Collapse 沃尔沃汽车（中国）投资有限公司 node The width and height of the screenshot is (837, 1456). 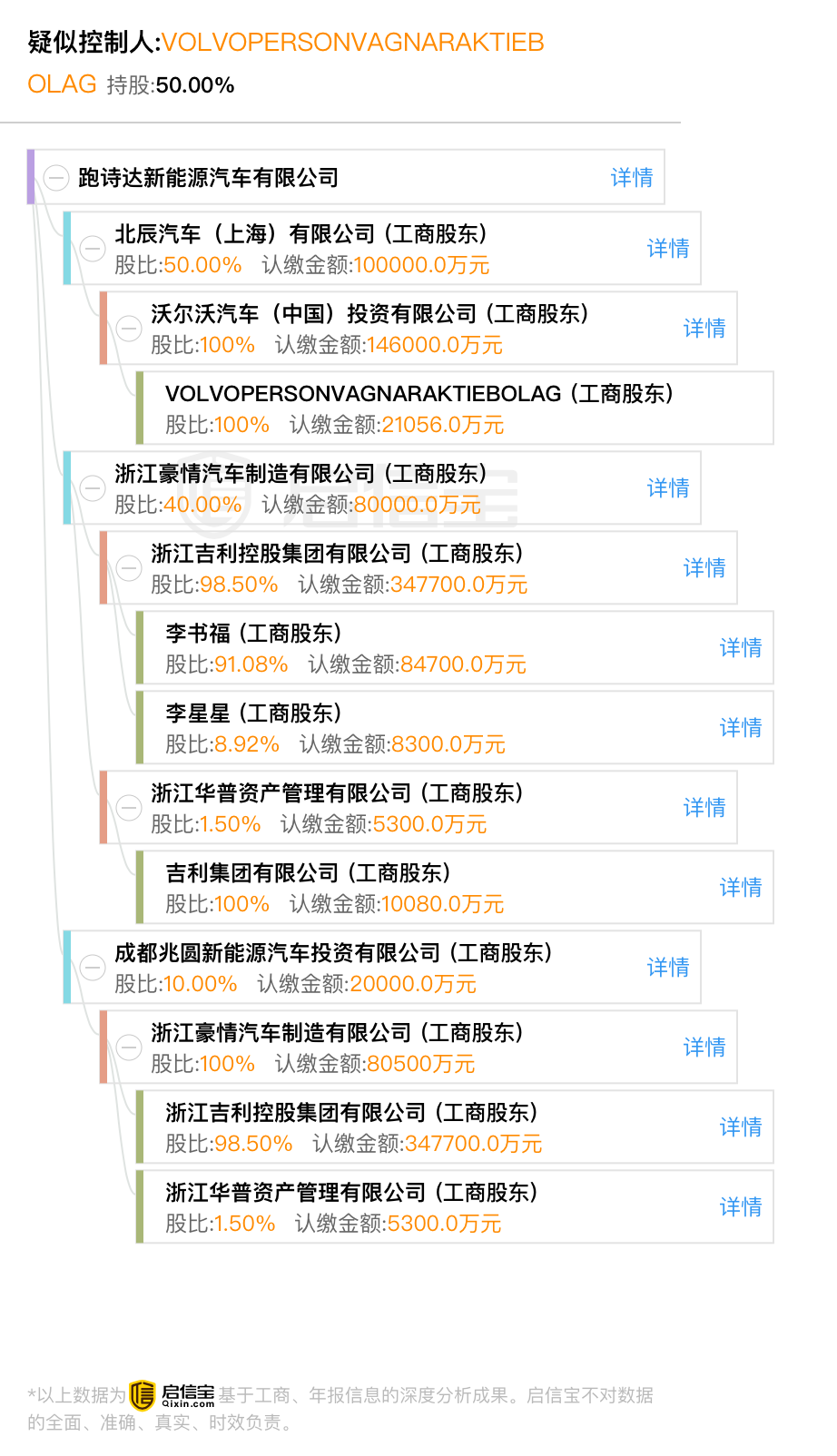[129, 329]
